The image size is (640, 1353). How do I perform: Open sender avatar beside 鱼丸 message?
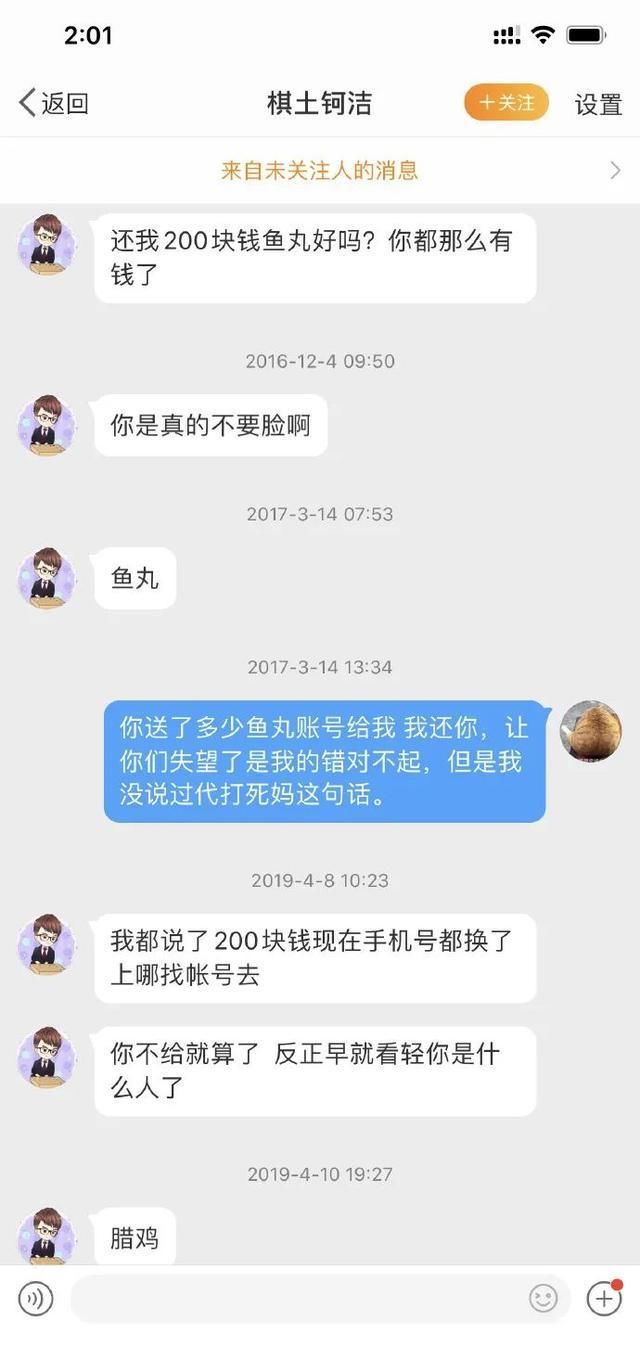tap(46, 579)
